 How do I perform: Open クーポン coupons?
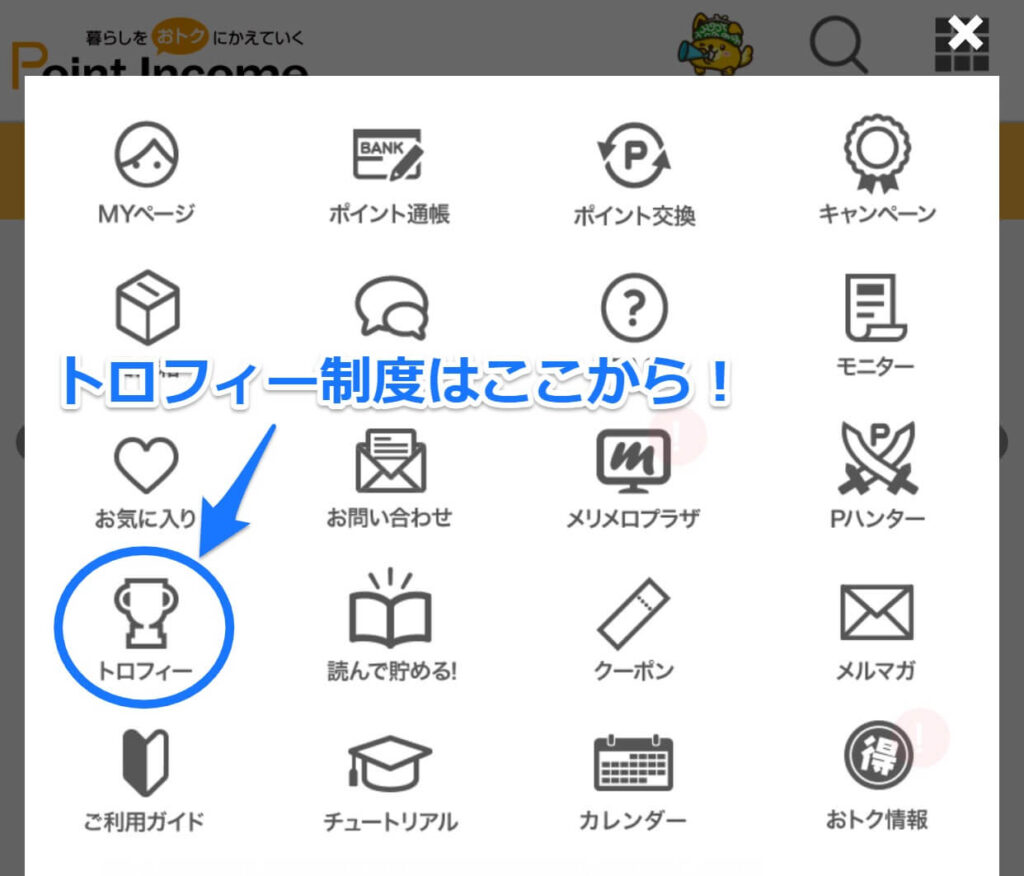[x=634, y=628]
